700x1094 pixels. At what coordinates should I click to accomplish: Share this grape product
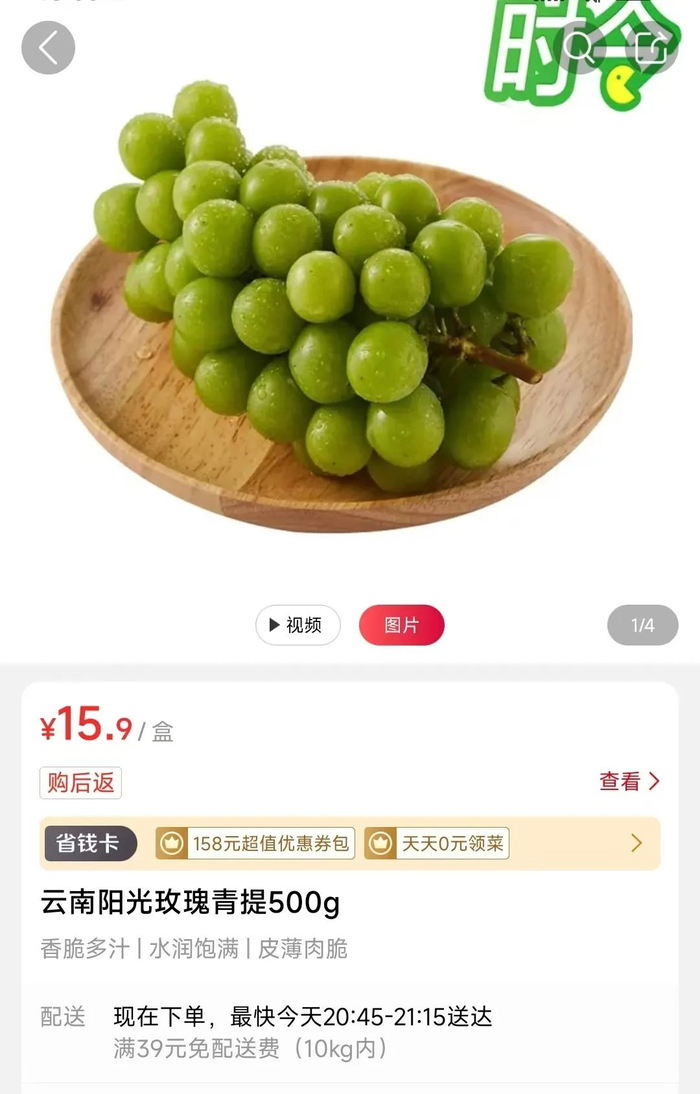tap(652, 47)
